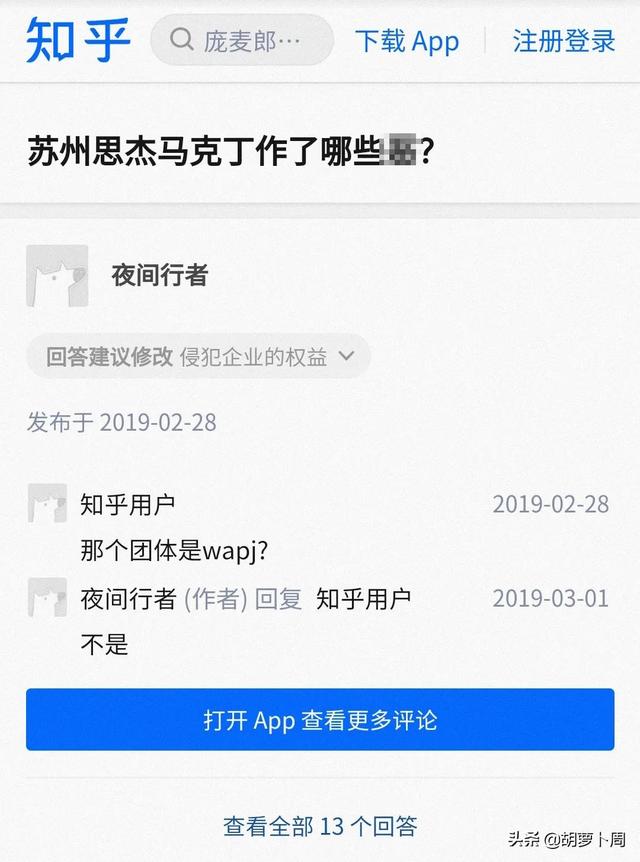Tap the 下载 App link
The width and height of the screenshot is (640, 862).
(406, 41)
